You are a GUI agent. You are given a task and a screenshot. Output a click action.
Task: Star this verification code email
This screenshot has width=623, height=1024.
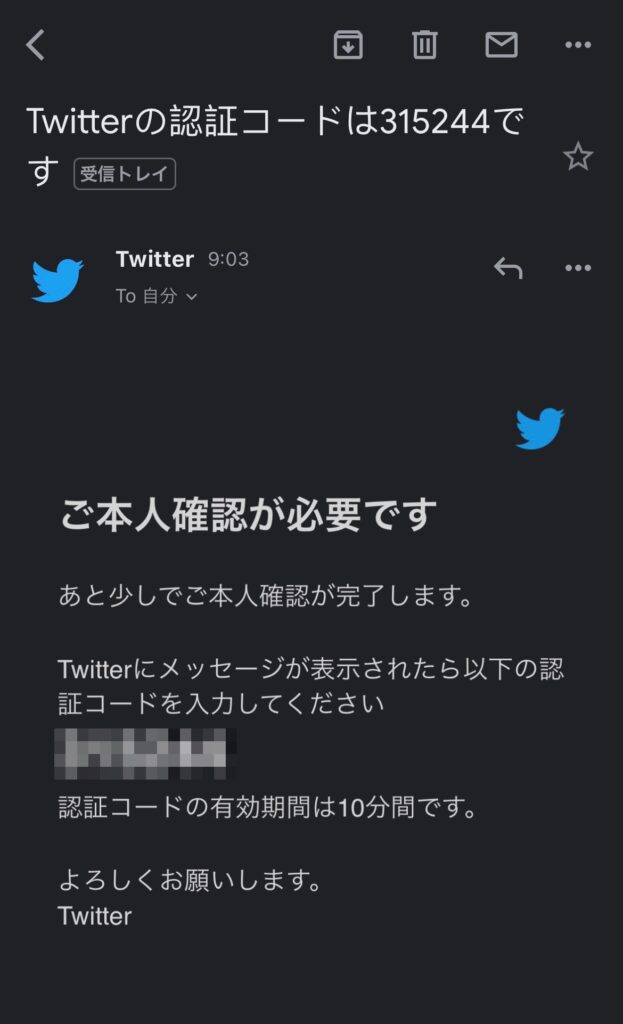(x=578, y=157)
